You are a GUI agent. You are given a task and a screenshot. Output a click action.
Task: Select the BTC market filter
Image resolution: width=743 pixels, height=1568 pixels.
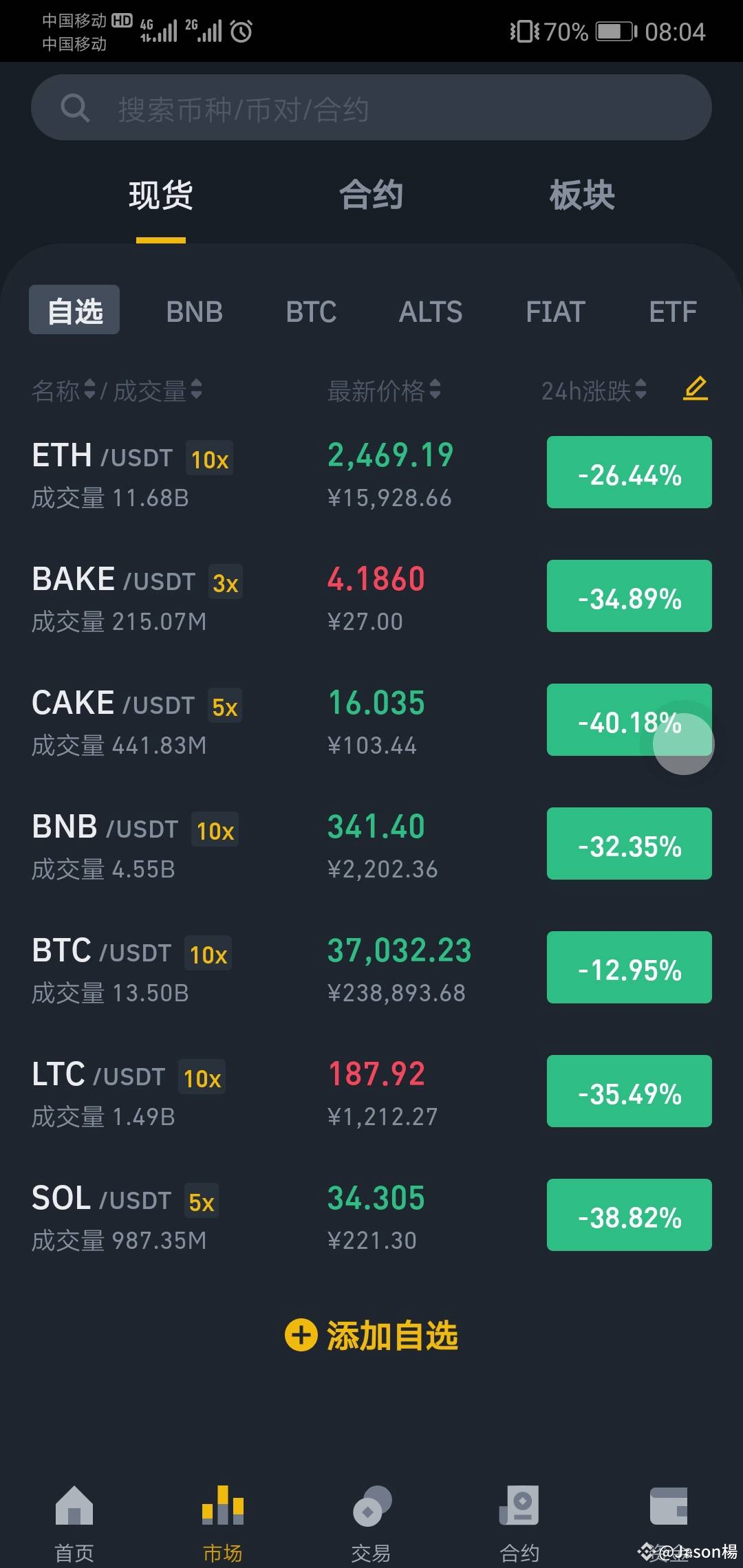pos(311,312)
